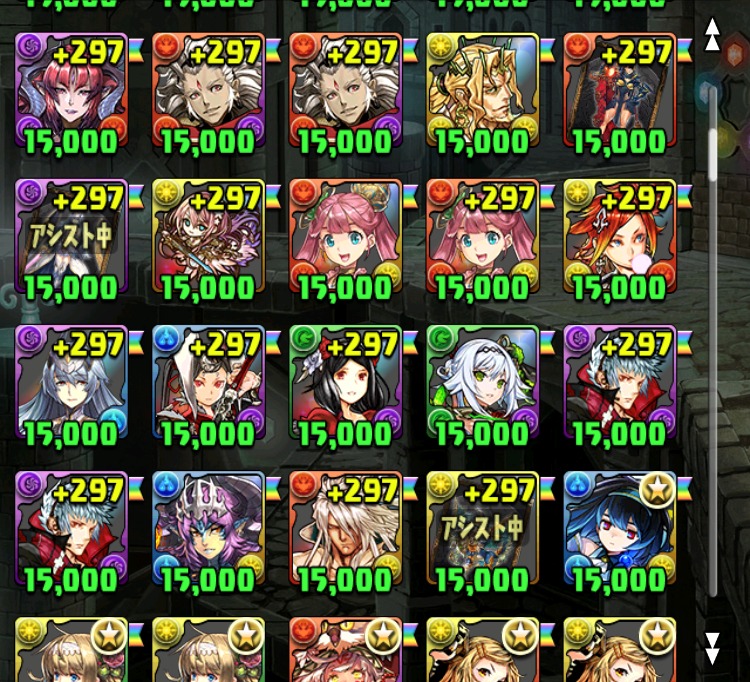This screenshot has width=750, height=682.
Task: Select the tan white-haired man with red frame
Action: (346, 530)
